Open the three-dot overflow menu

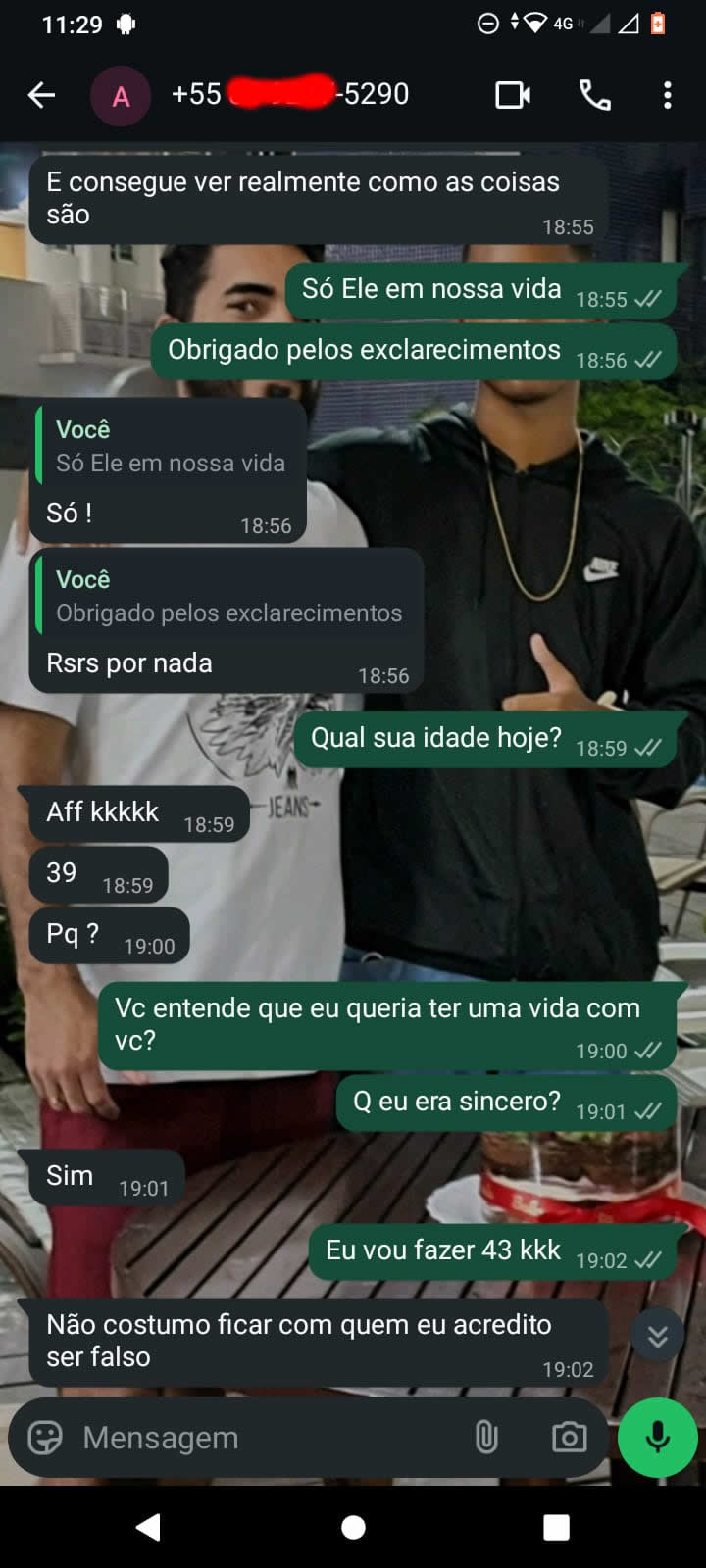668,94
